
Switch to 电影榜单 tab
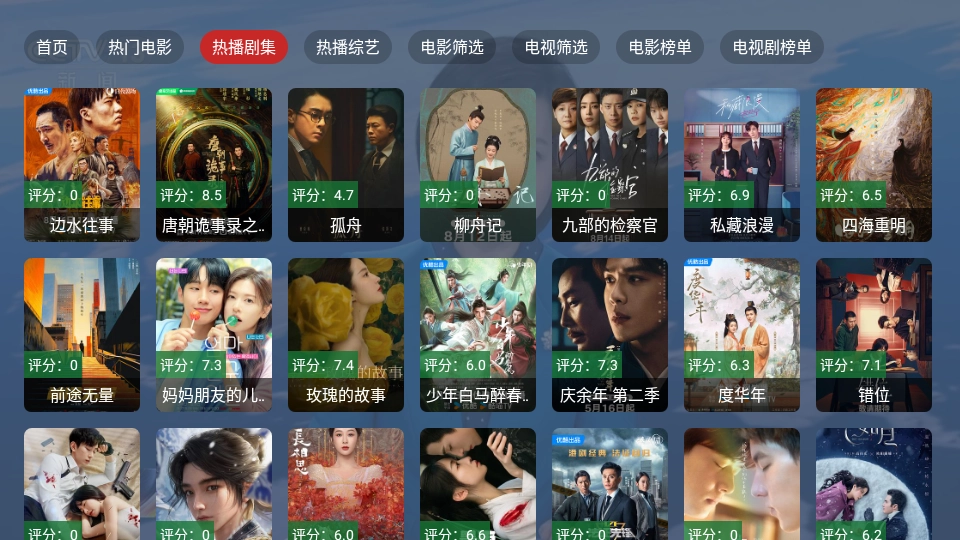[x=660, y=47]
